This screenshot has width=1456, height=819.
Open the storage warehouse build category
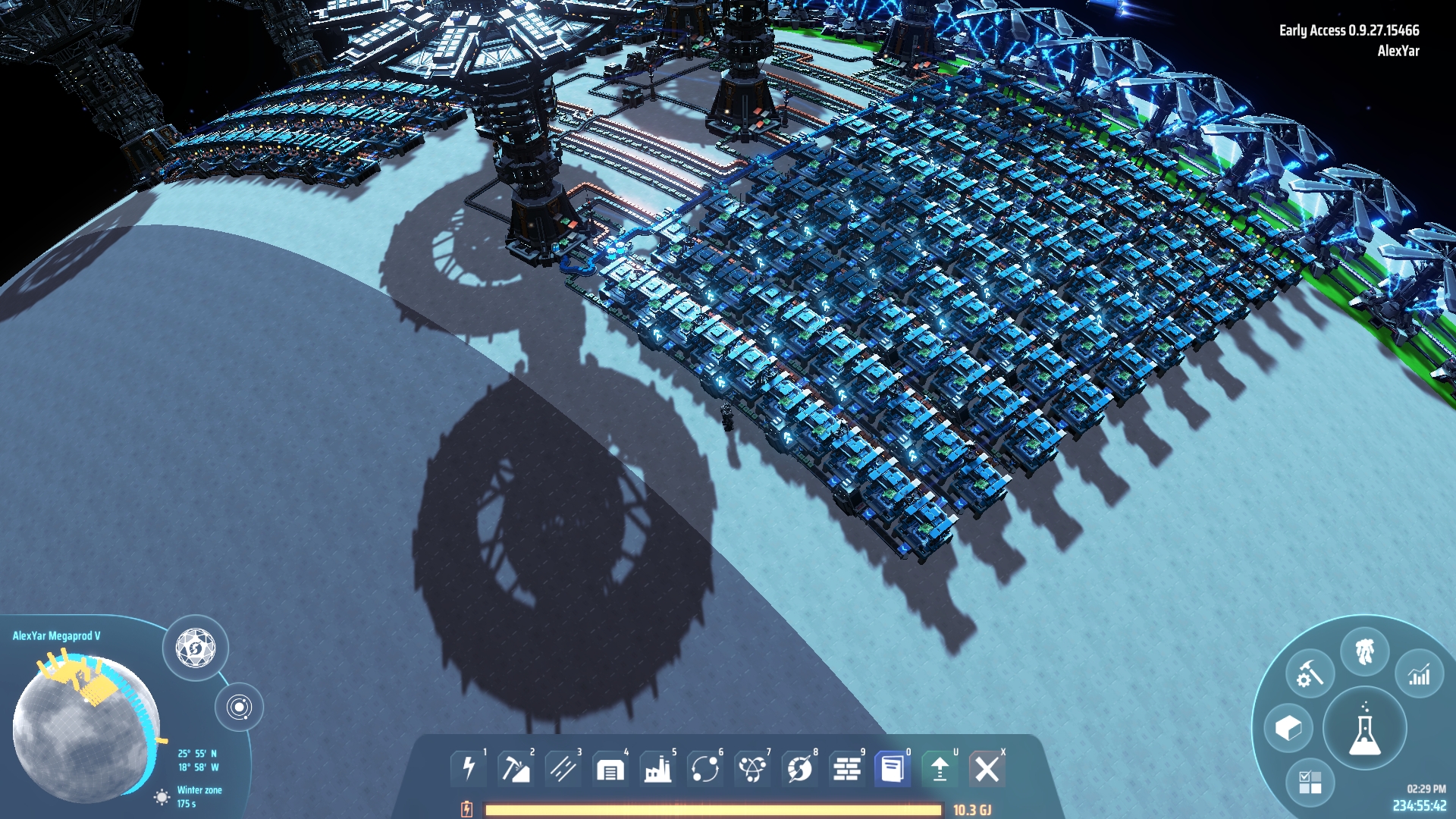coord(610,769)
